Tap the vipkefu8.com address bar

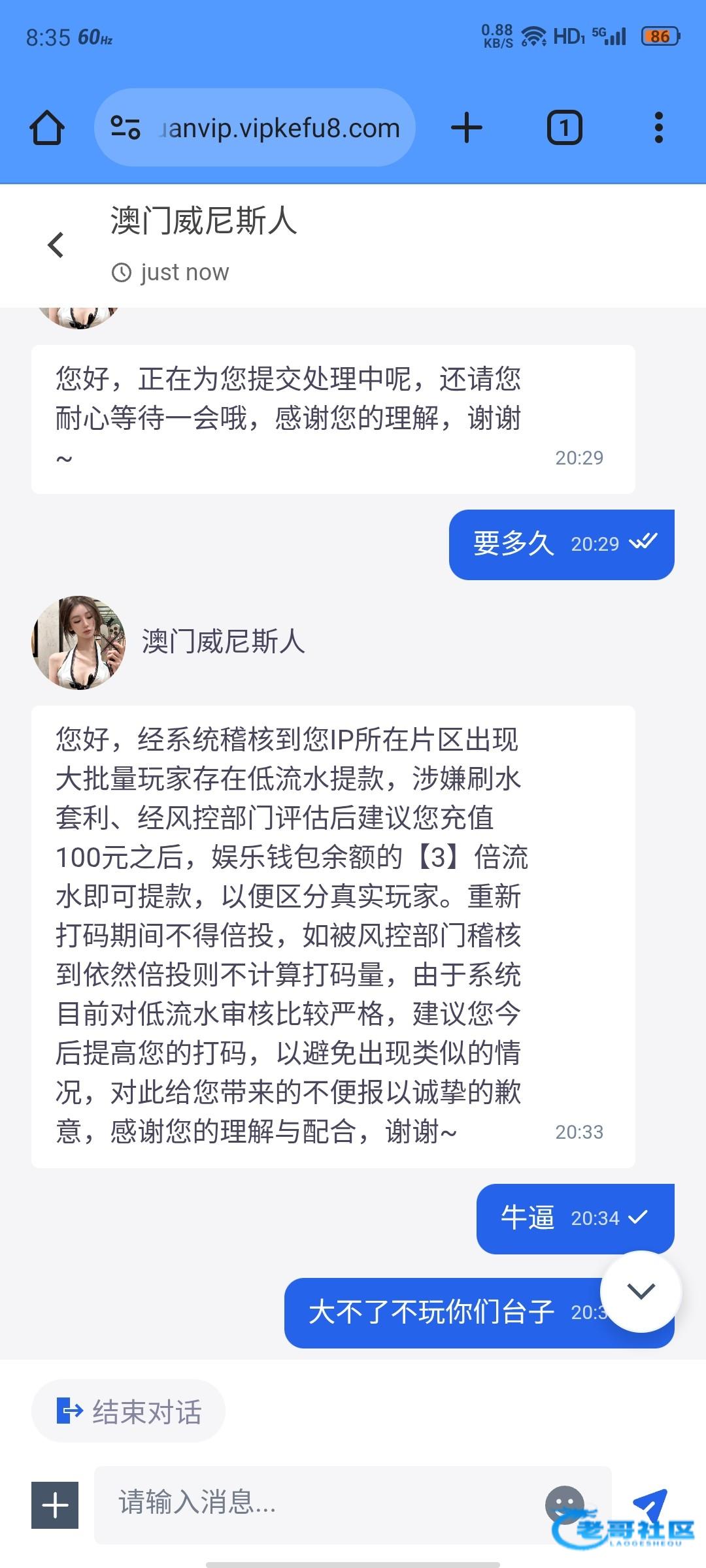point(268,128)
